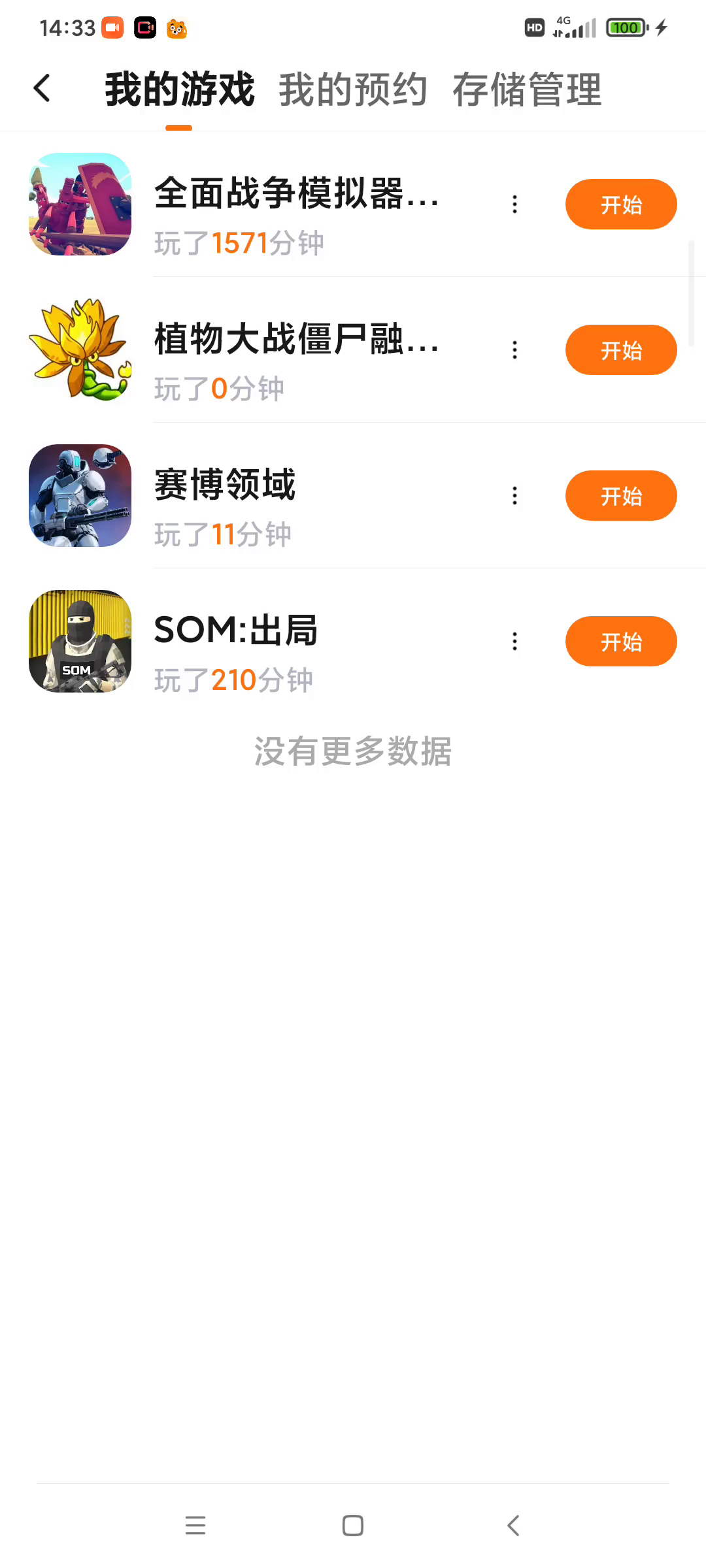Screen dimensions: 706x1568
Task: Start 赛博领域 with 开始 button
Action: pyautogui.click(x=620, y=496)
